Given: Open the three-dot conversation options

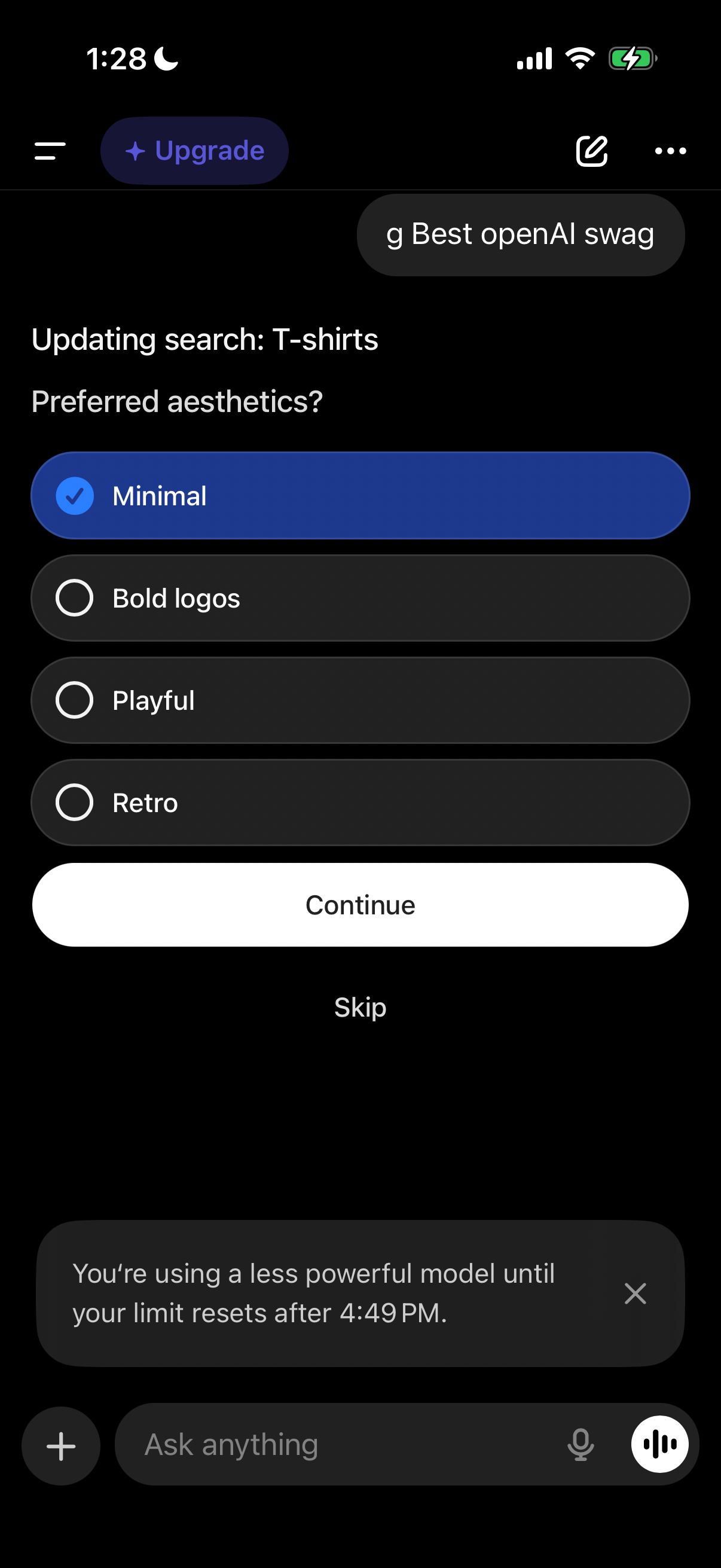Looking at the screenshot, I should pyautogui.click(x=671, y=151).
